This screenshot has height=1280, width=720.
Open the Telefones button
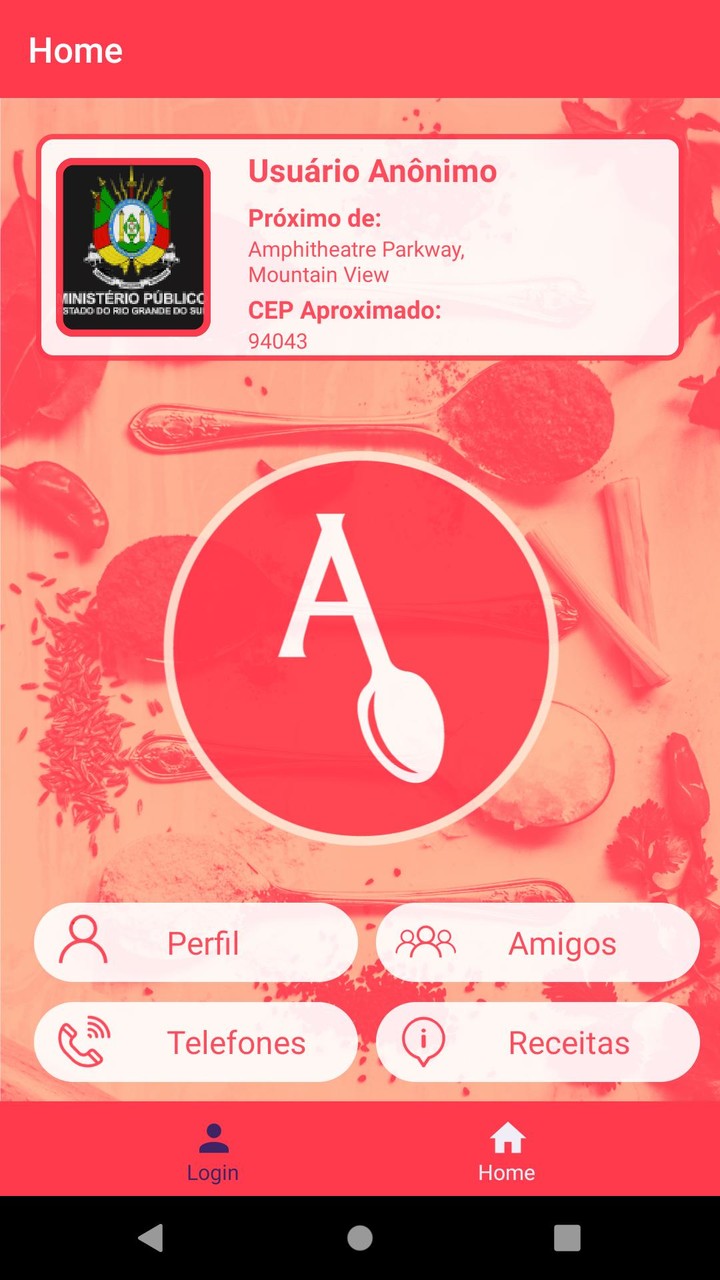pos(196,1042)
